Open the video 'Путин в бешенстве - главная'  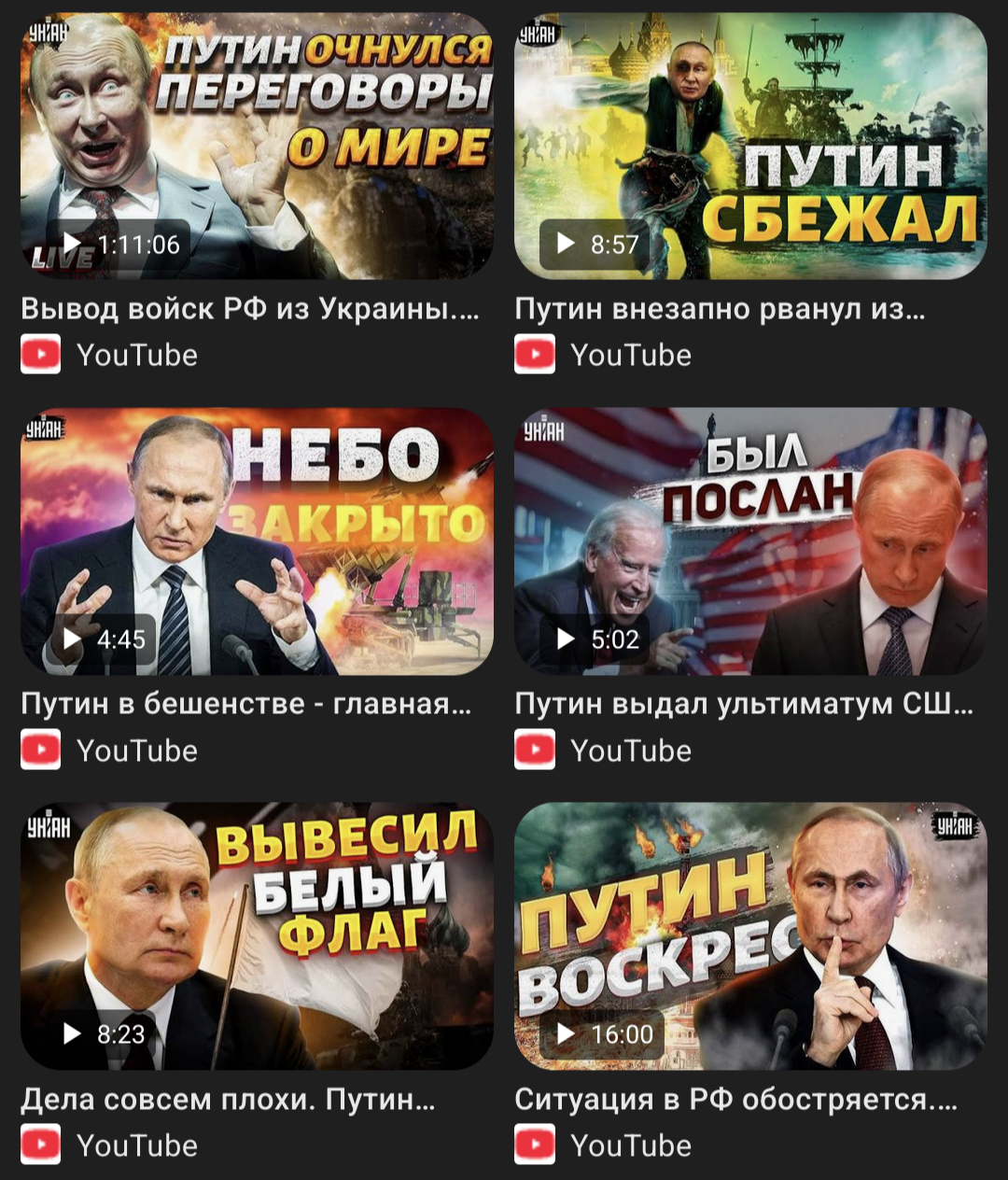[x=257, y=541]
